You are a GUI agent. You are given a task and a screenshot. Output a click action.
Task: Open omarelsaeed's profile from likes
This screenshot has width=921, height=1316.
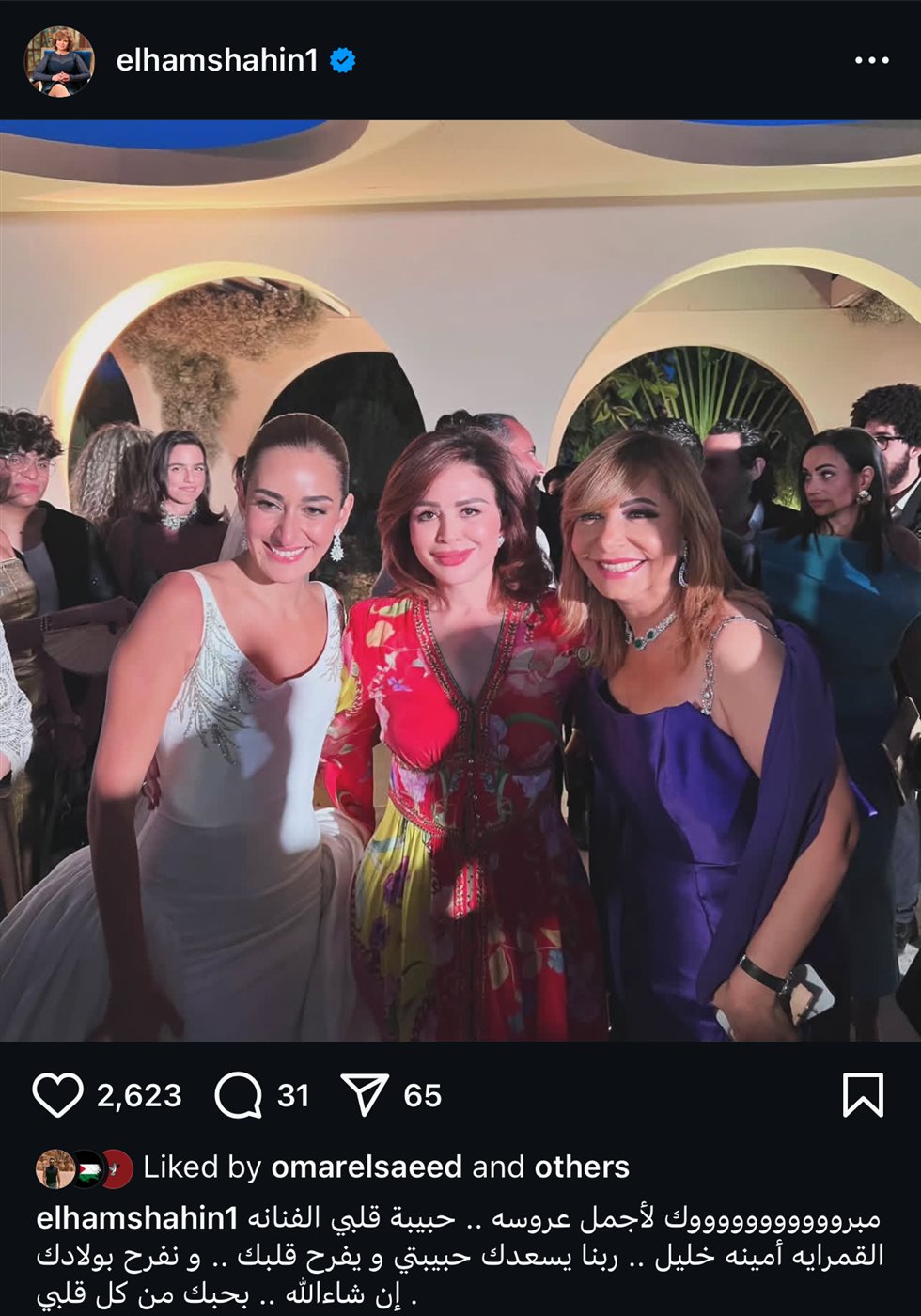(x=366, y=1167)
